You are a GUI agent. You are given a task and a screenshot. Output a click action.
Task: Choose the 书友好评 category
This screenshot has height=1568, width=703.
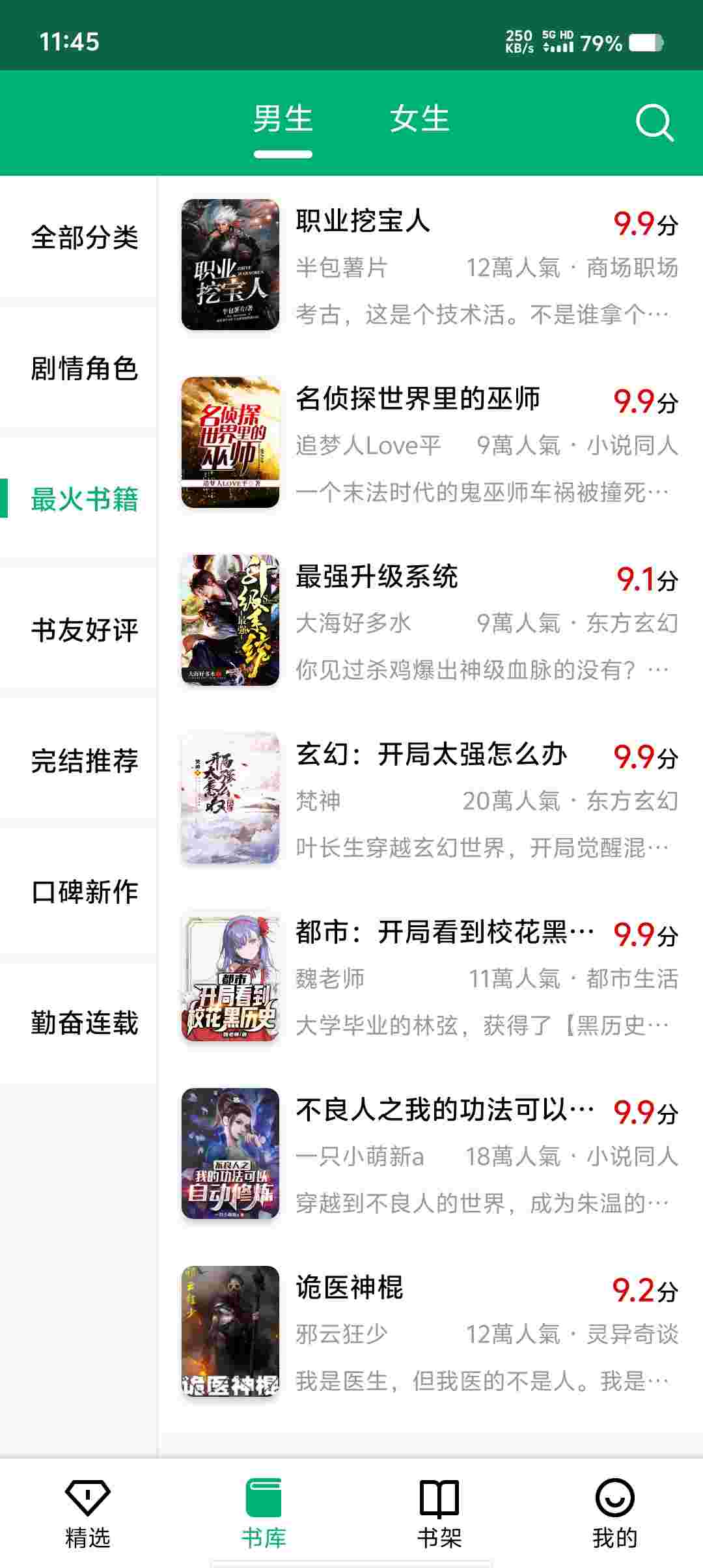click(84, 630)
